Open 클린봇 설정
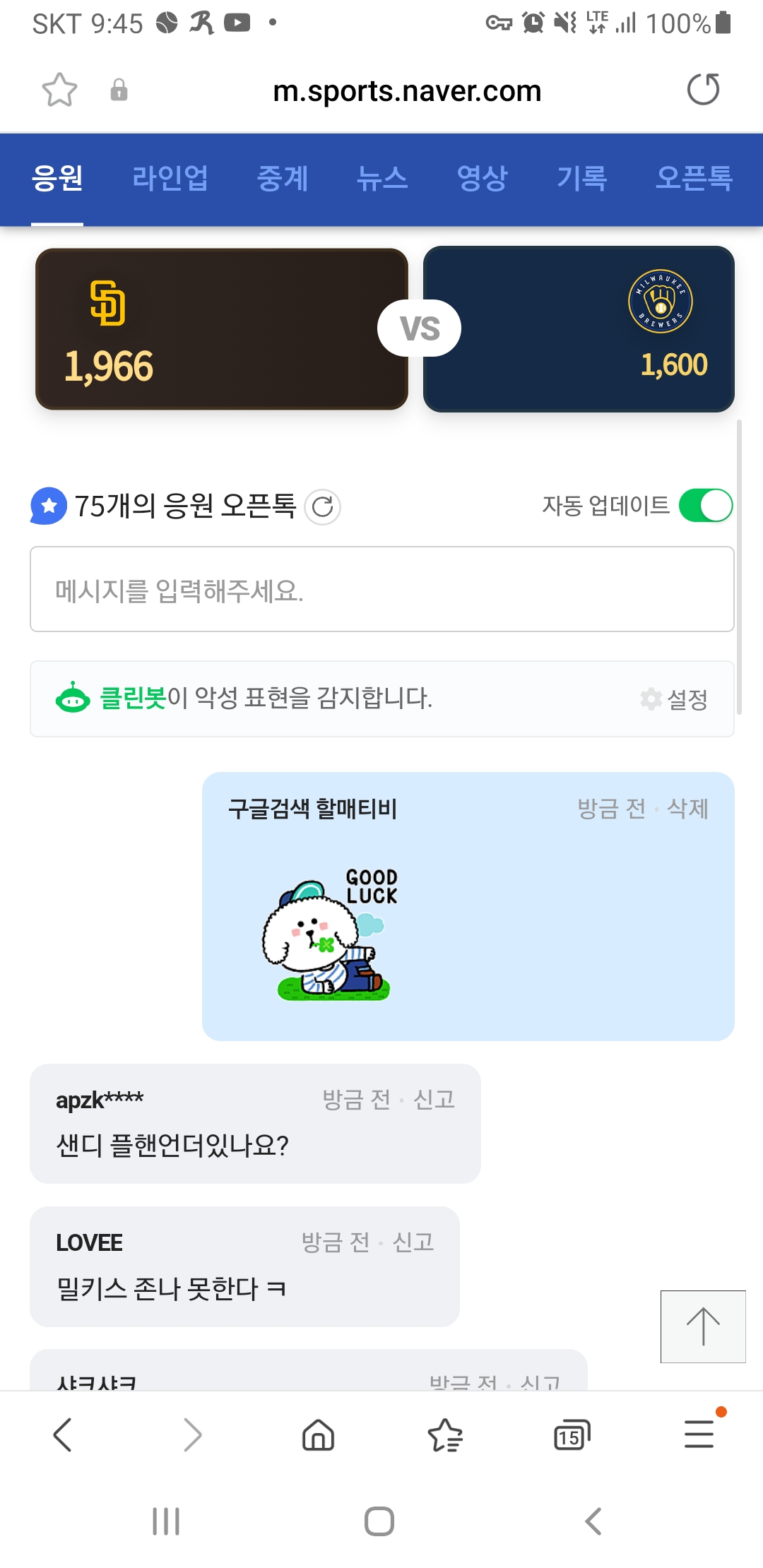The height and width of the screenshot is (1568, 763). tap(675, 699)
